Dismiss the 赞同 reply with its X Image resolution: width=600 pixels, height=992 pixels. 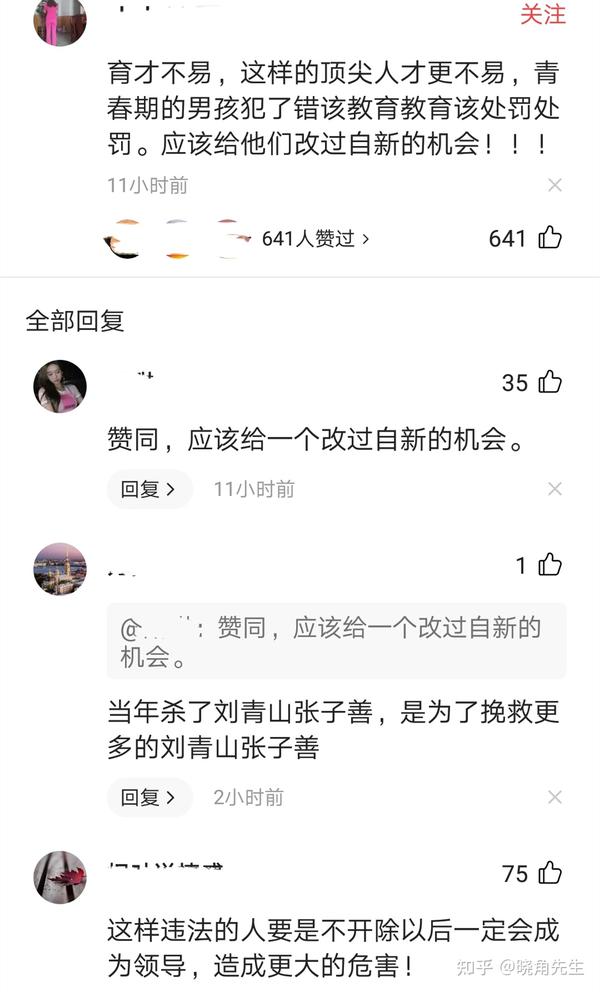[x=555, y=489]
